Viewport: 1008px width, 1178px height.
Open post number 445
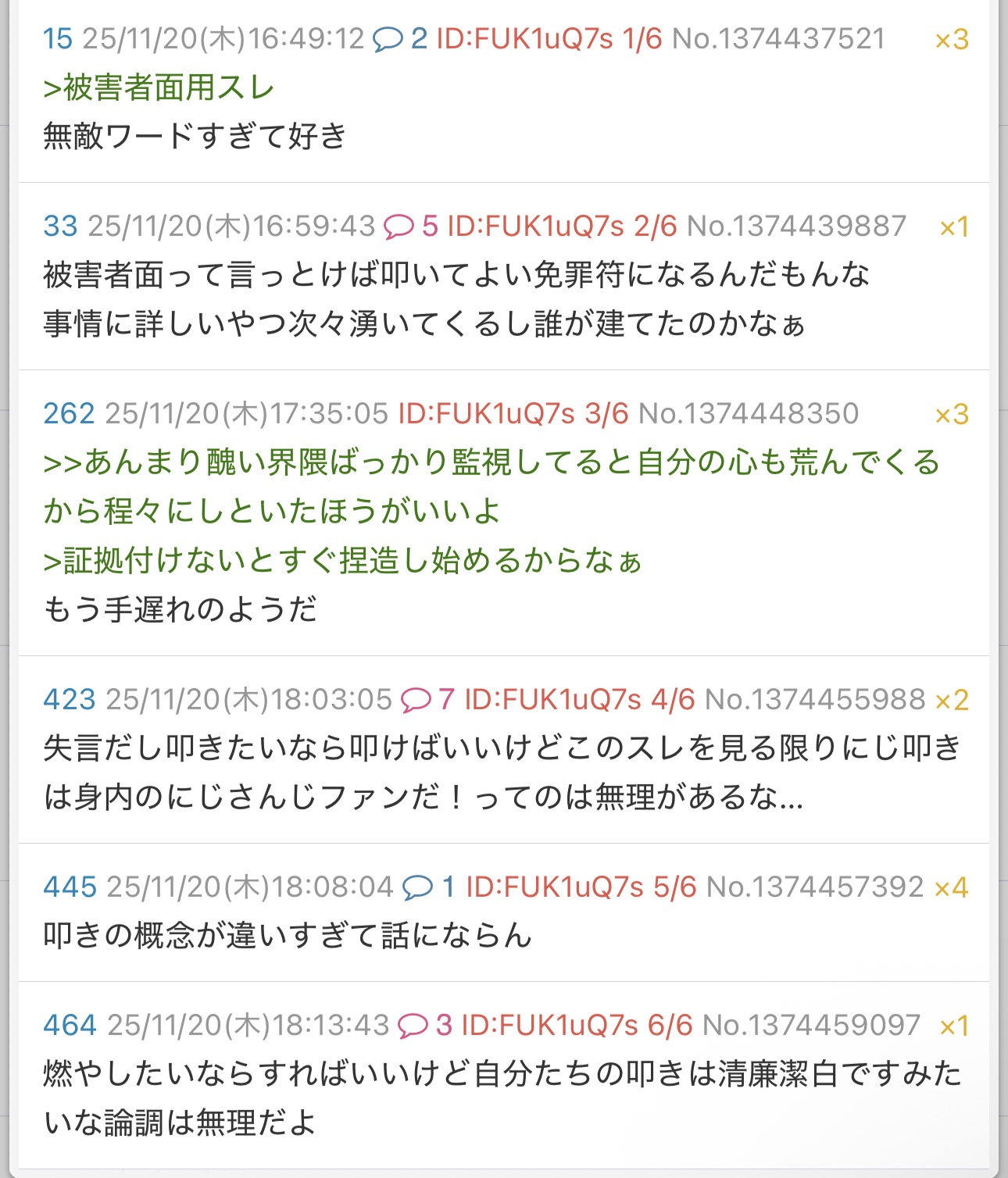70,887
